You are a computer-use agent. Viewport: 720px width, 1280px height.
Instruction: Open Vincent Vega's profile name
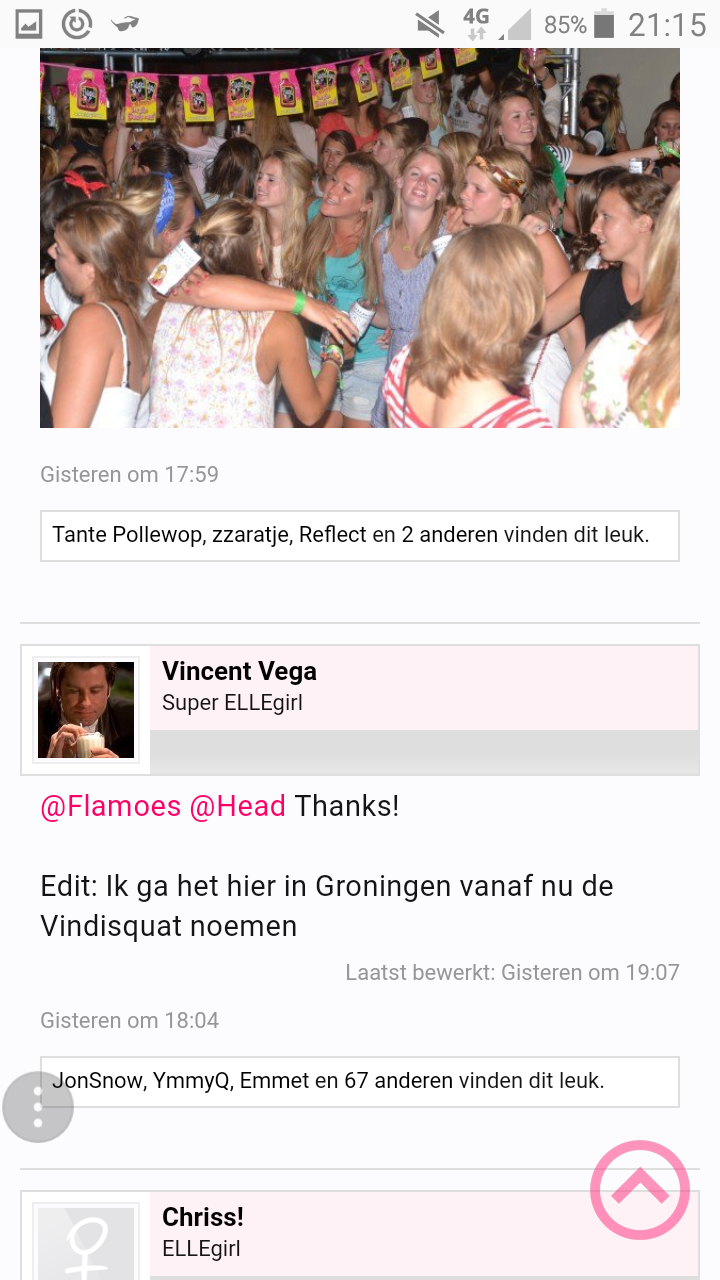click(x=239, y=671)
